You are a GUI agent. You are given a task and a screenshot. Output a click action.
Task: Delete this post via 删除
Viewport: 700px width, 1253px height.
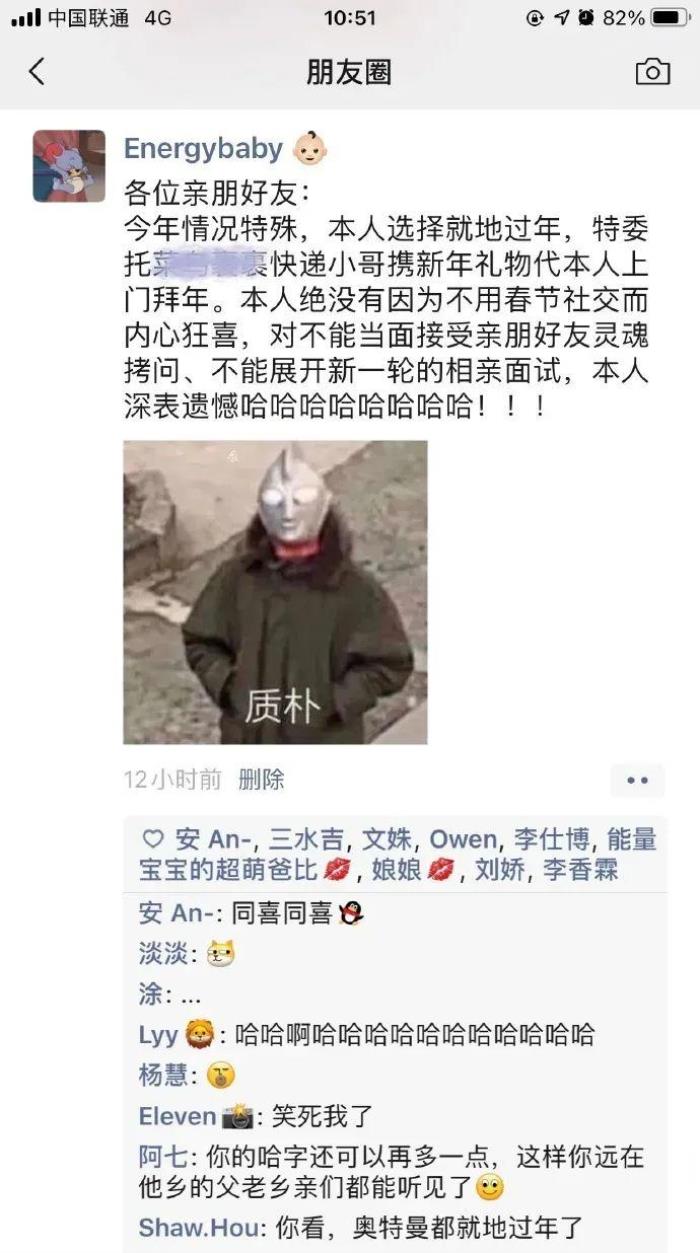261,780
